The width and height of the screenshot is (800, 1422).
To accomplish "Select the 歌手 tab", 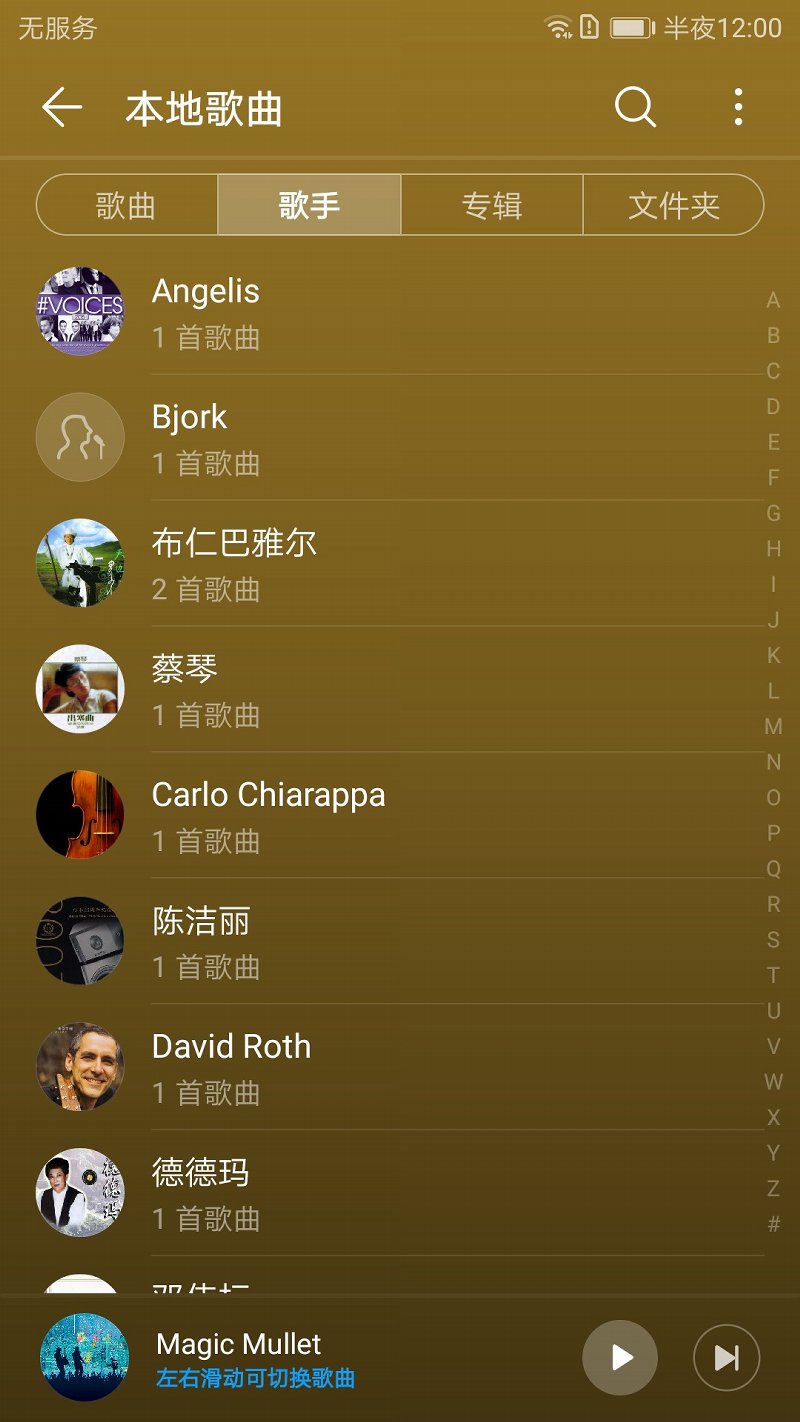I will (309, 205).
